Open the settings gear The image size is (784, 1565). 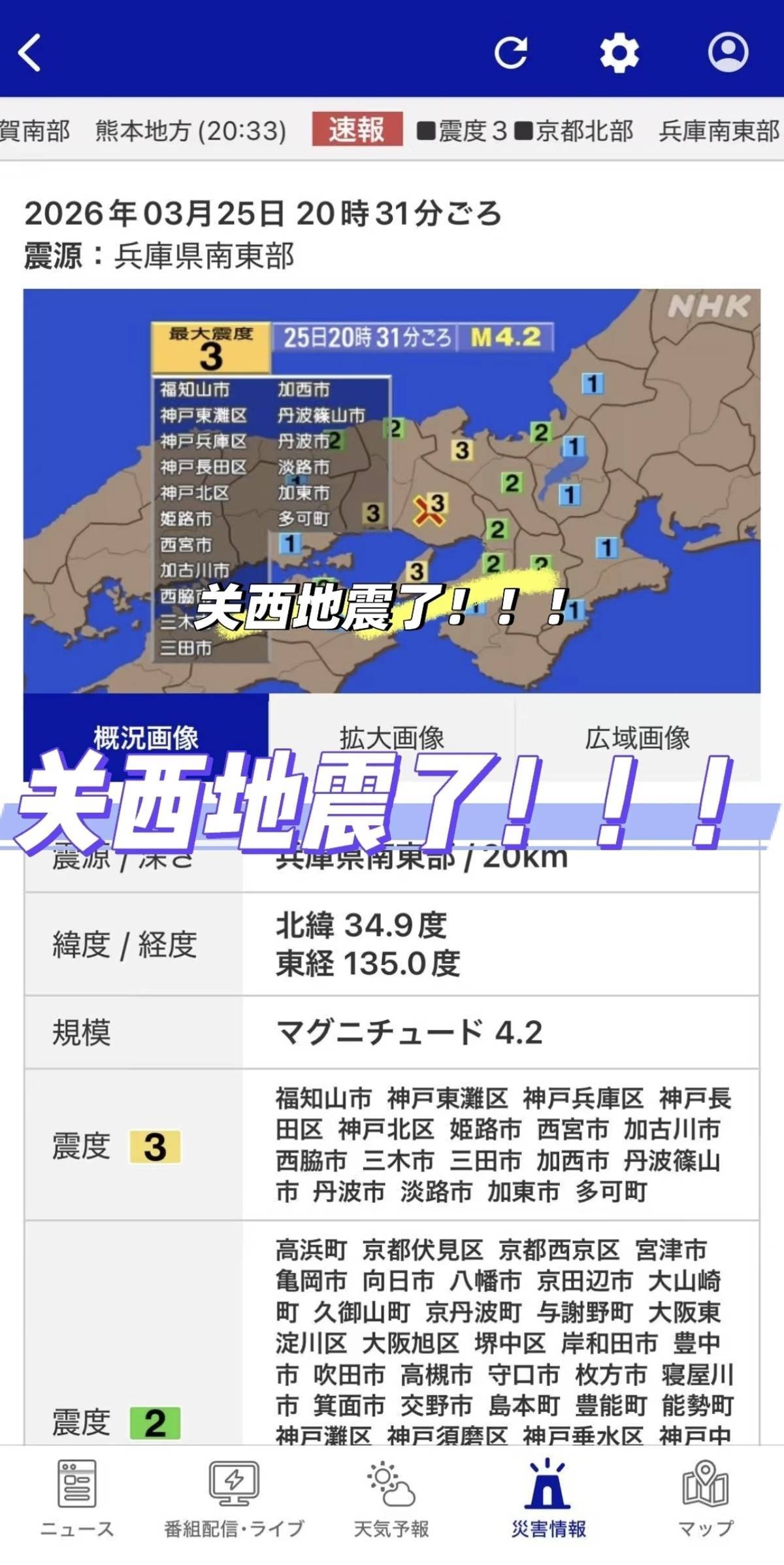coord(619,52)
